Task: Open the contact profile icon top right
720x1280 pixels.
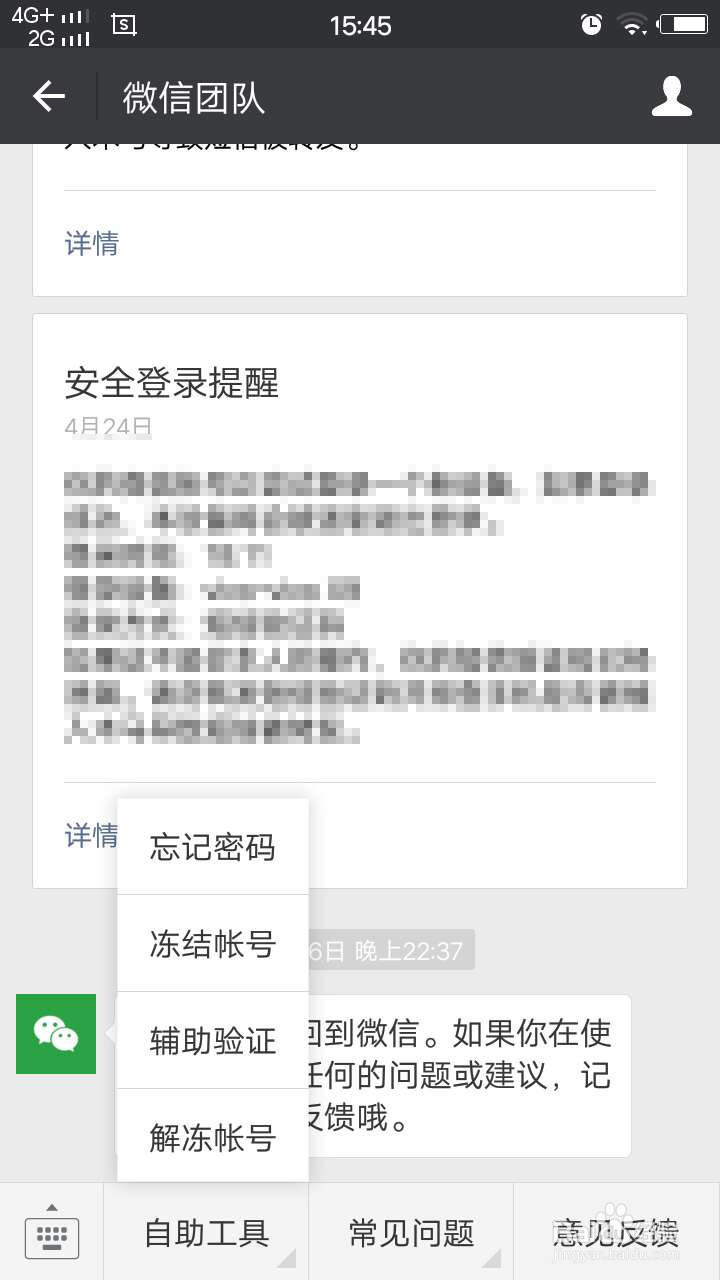Action: [x=672, y=97]
